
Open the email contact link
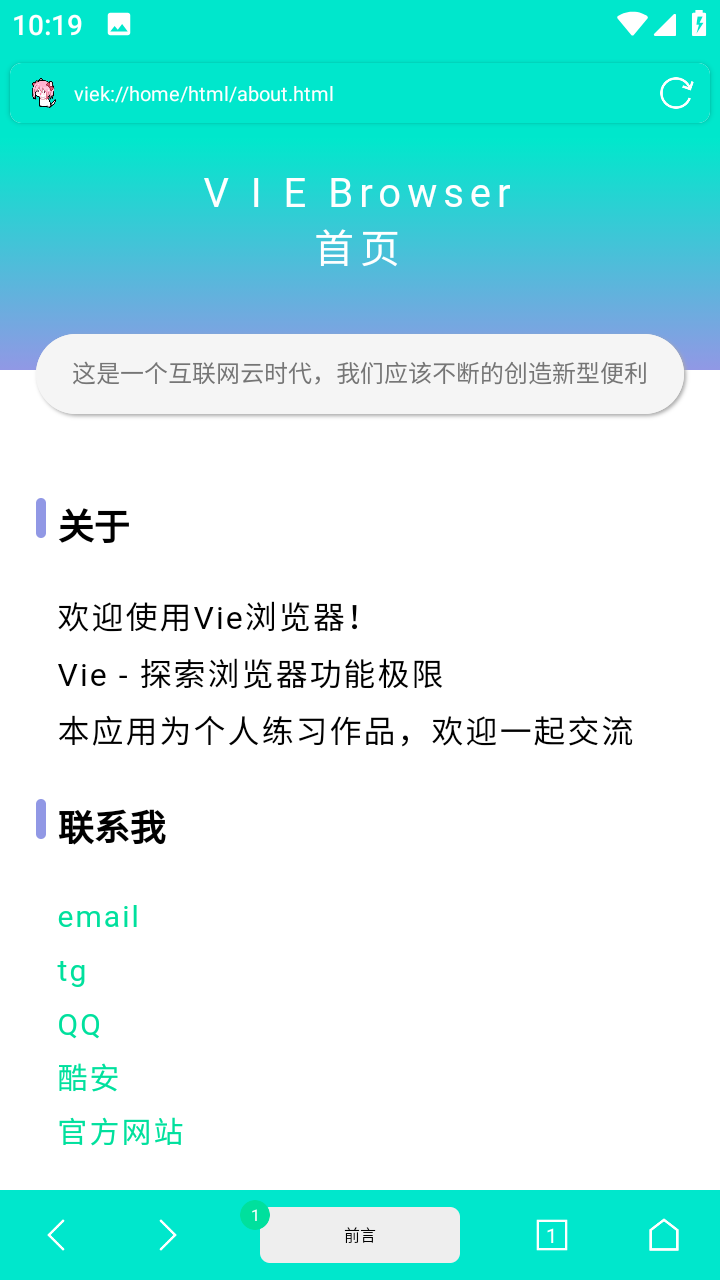click(x=98, y=917)
